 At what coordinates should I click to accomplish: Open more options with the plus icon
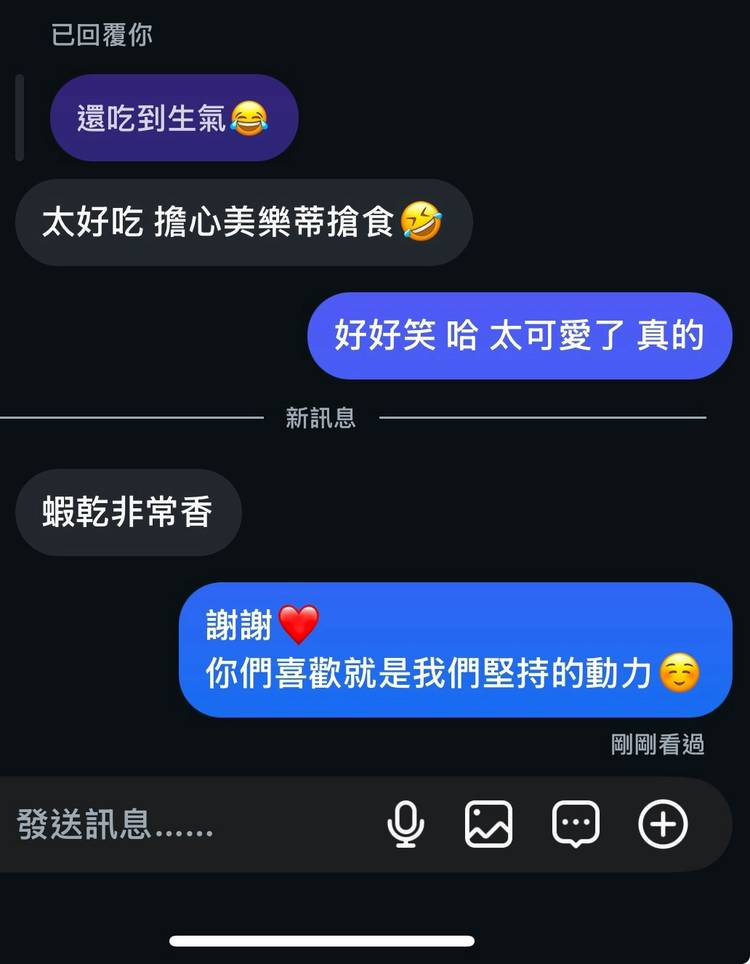663,825
